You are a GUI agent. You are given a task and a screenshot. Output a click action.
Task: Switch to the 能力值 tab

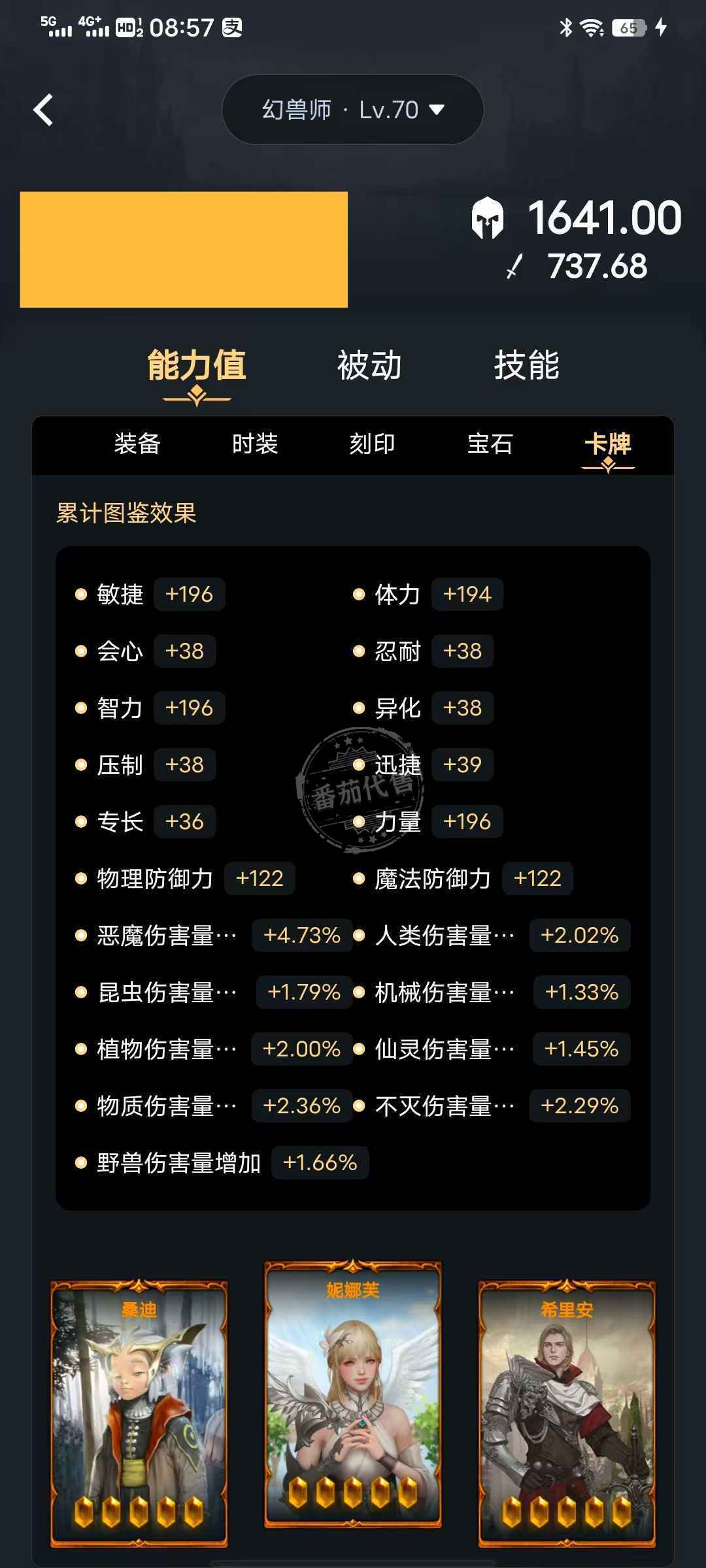pyautogui.click(x=196, y=366)
